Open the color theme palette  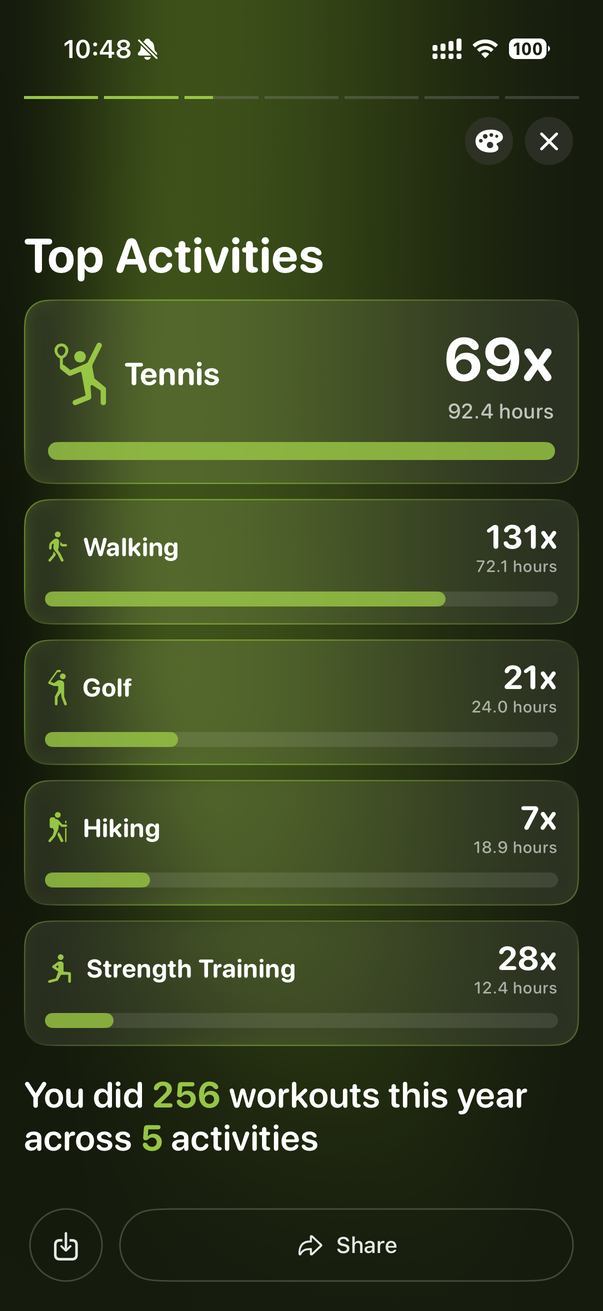tap(489, 142)
